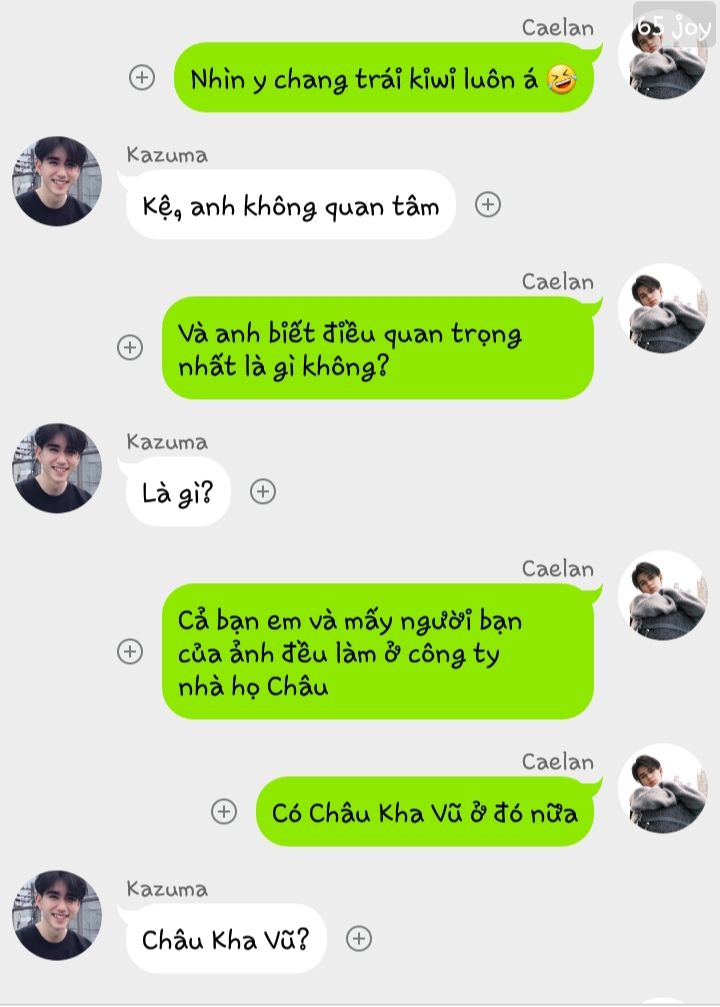This screenshot has width=720, height=1007.
Task: Tap the plus next to "Kệ, anh không quan tâm"
Action: (487, 205)
